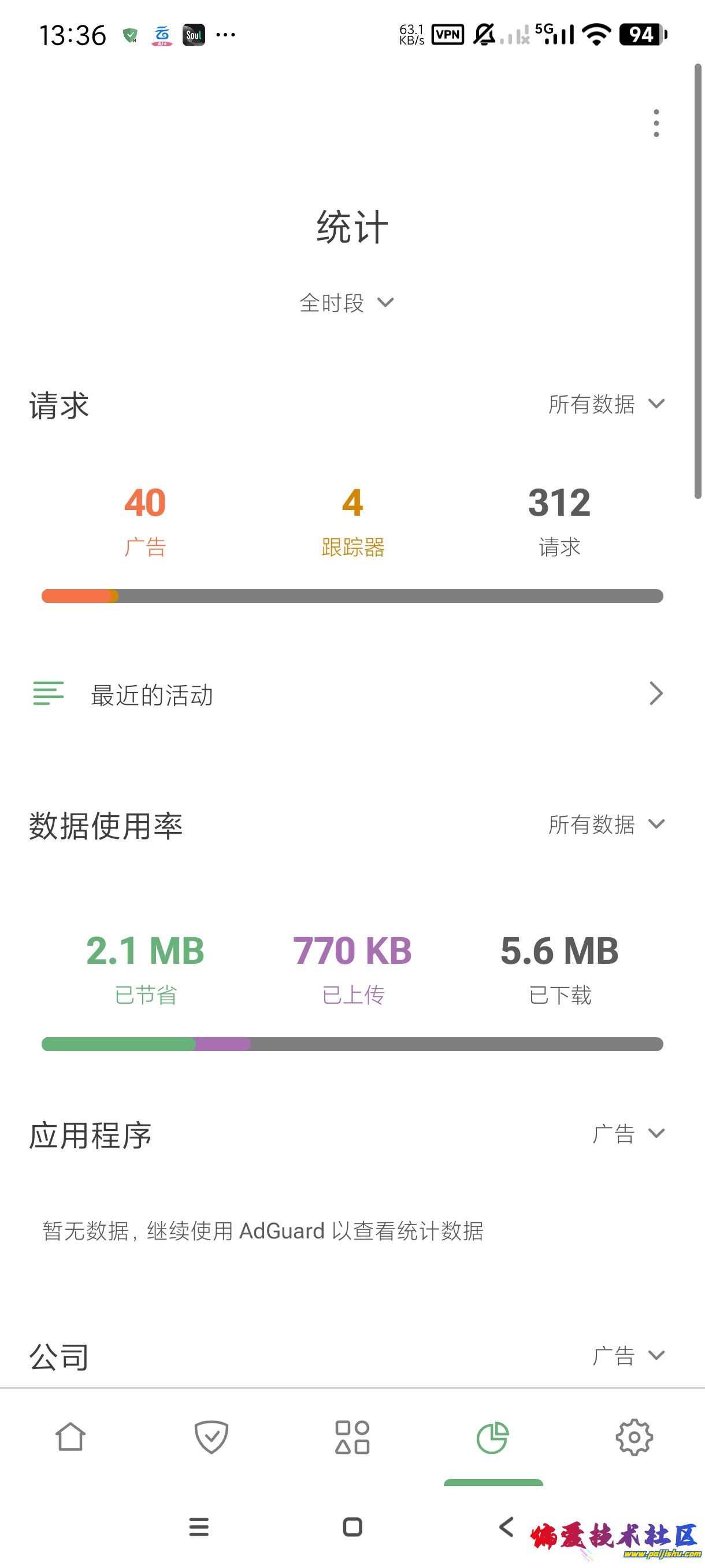Tap the Soul notification icon in status bar
Image resolution: width=705 pixels, height=1568 pixels.
[x=192, y=35]
